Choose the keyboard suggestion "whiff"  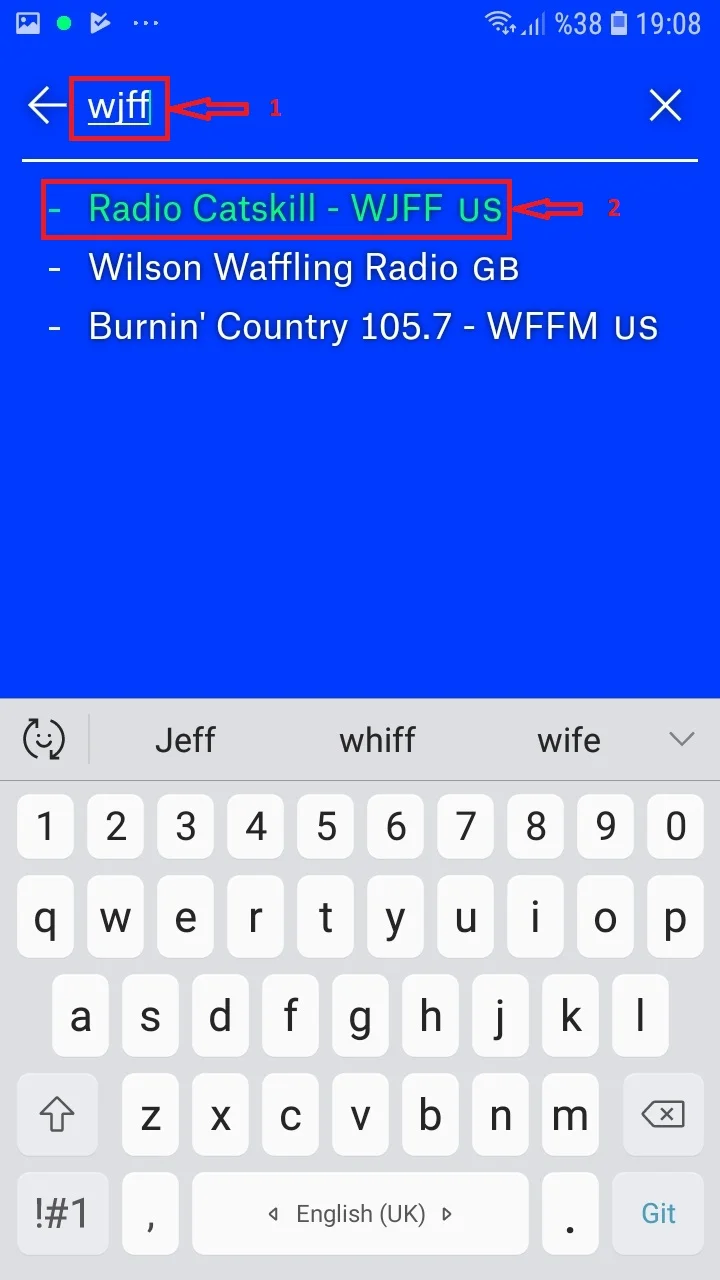coord(377,740)
